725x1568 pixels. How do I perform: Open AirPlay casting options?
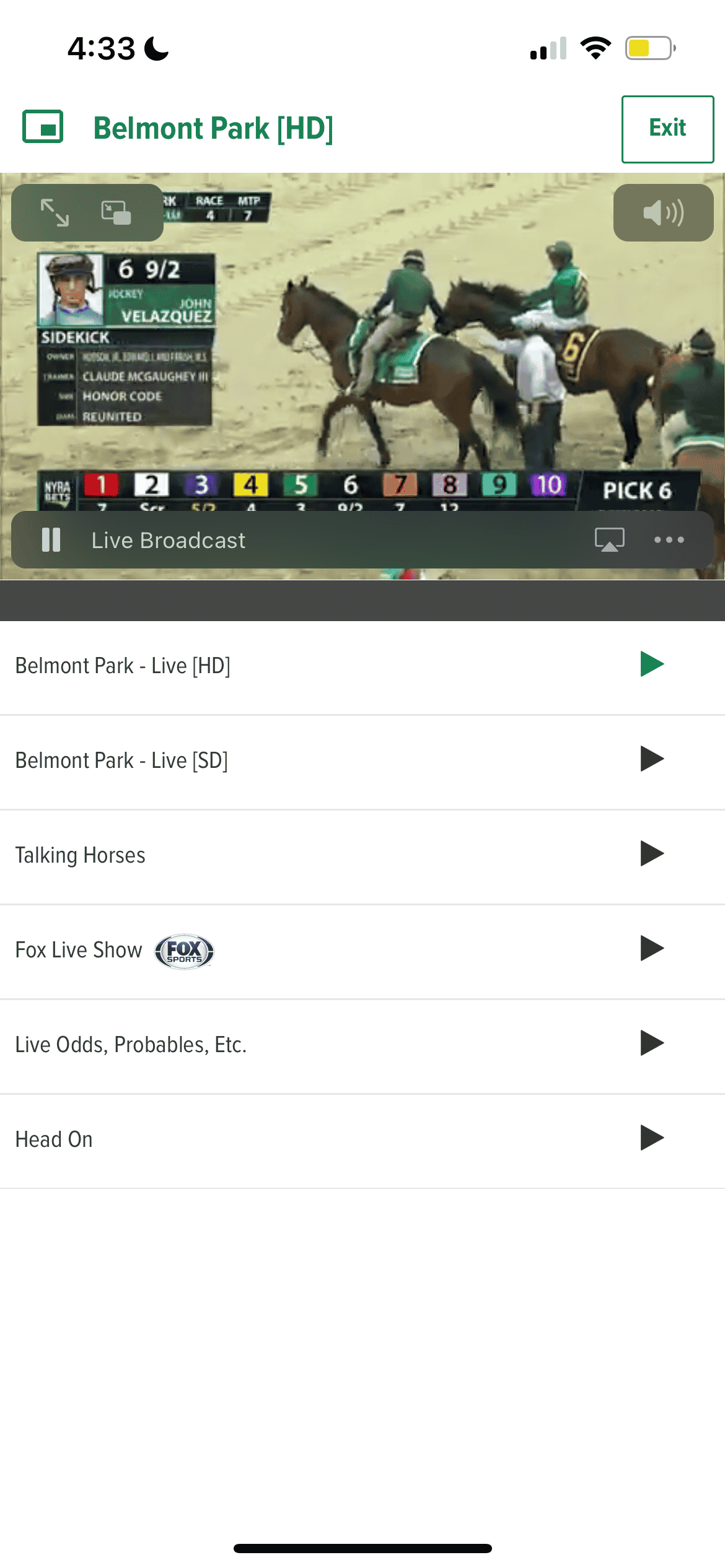point(610,540)
